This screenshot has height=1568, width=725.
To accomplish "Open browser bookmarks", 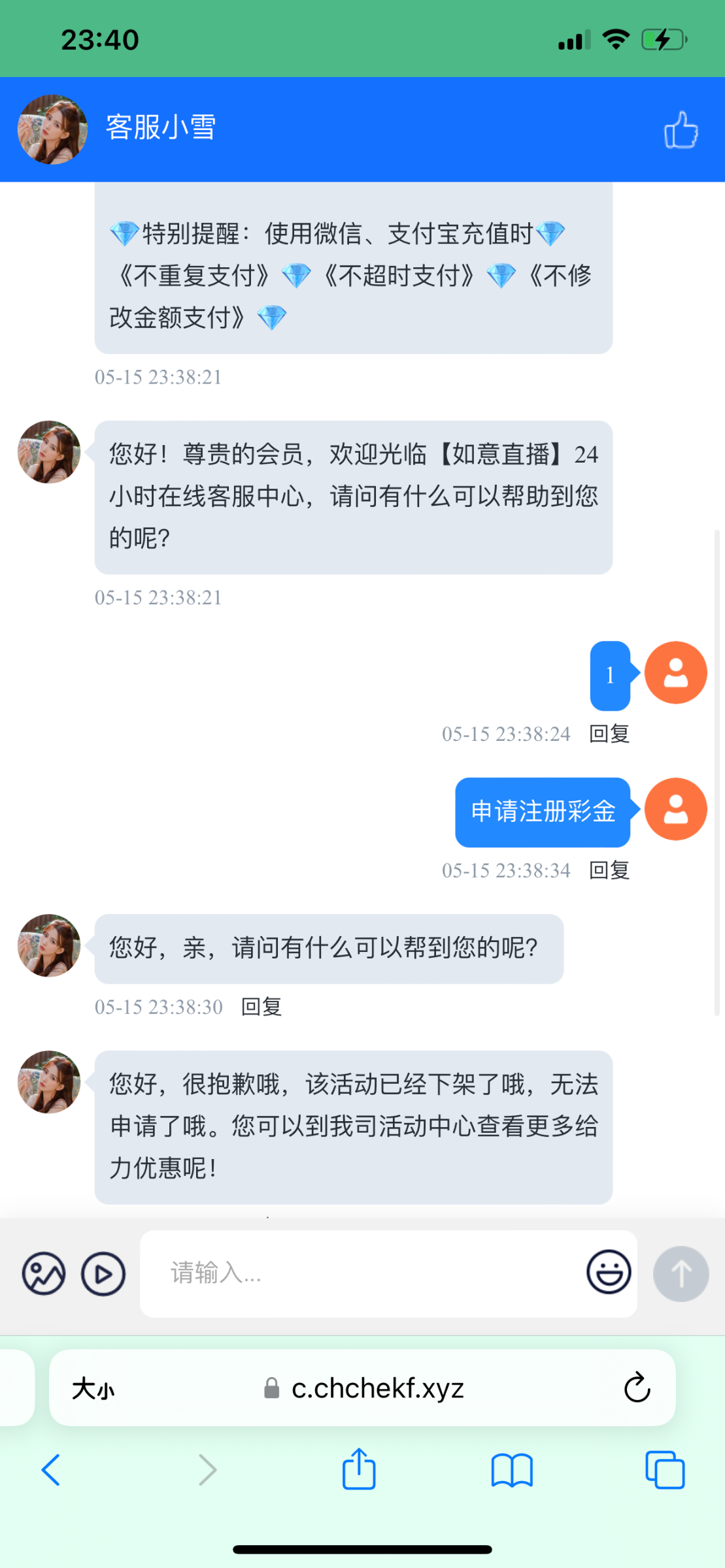I will 512,1470.
